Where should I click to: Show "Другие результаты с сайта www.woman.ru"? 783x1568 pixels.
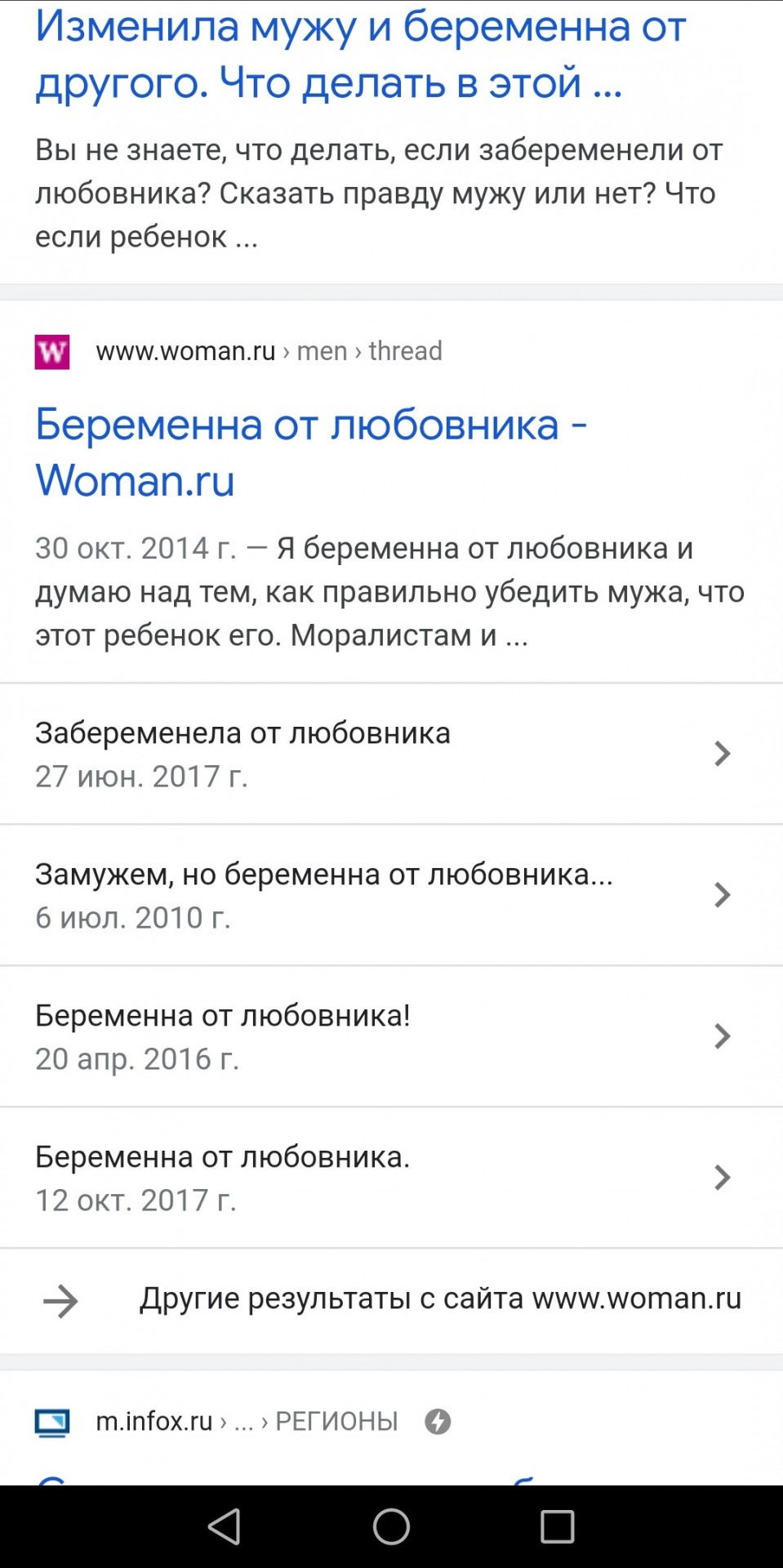[439, 1298]
